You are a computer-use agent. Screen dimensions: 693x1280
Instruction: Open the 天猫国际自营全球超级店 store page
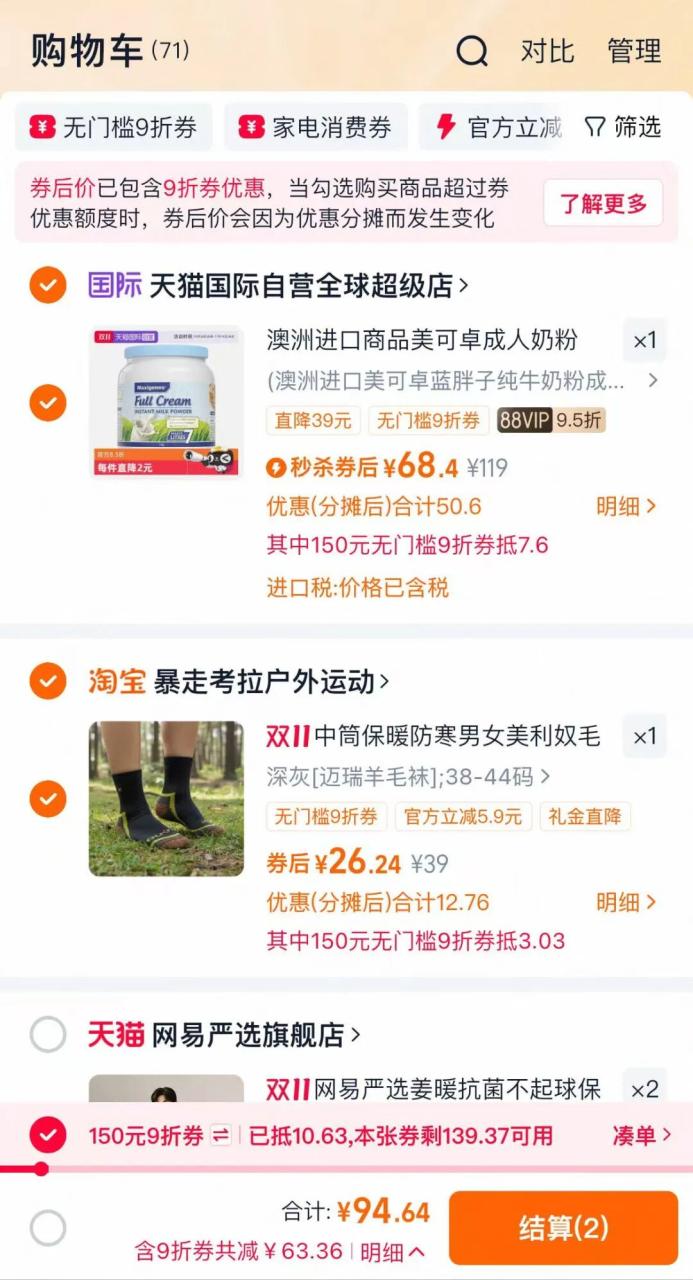(300, 286)
